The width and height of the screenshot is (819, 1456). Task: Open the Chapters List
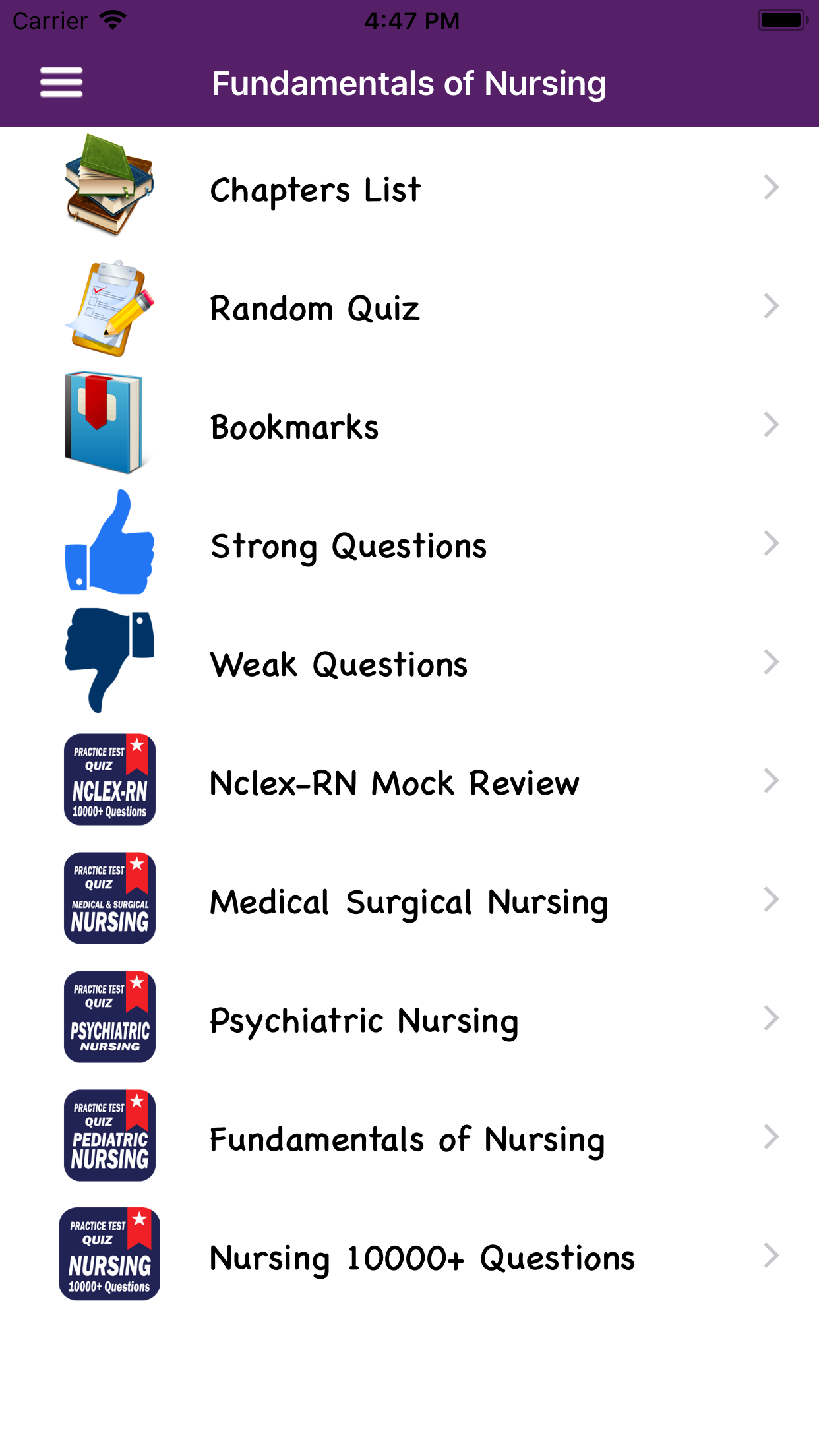coord(409,187)
